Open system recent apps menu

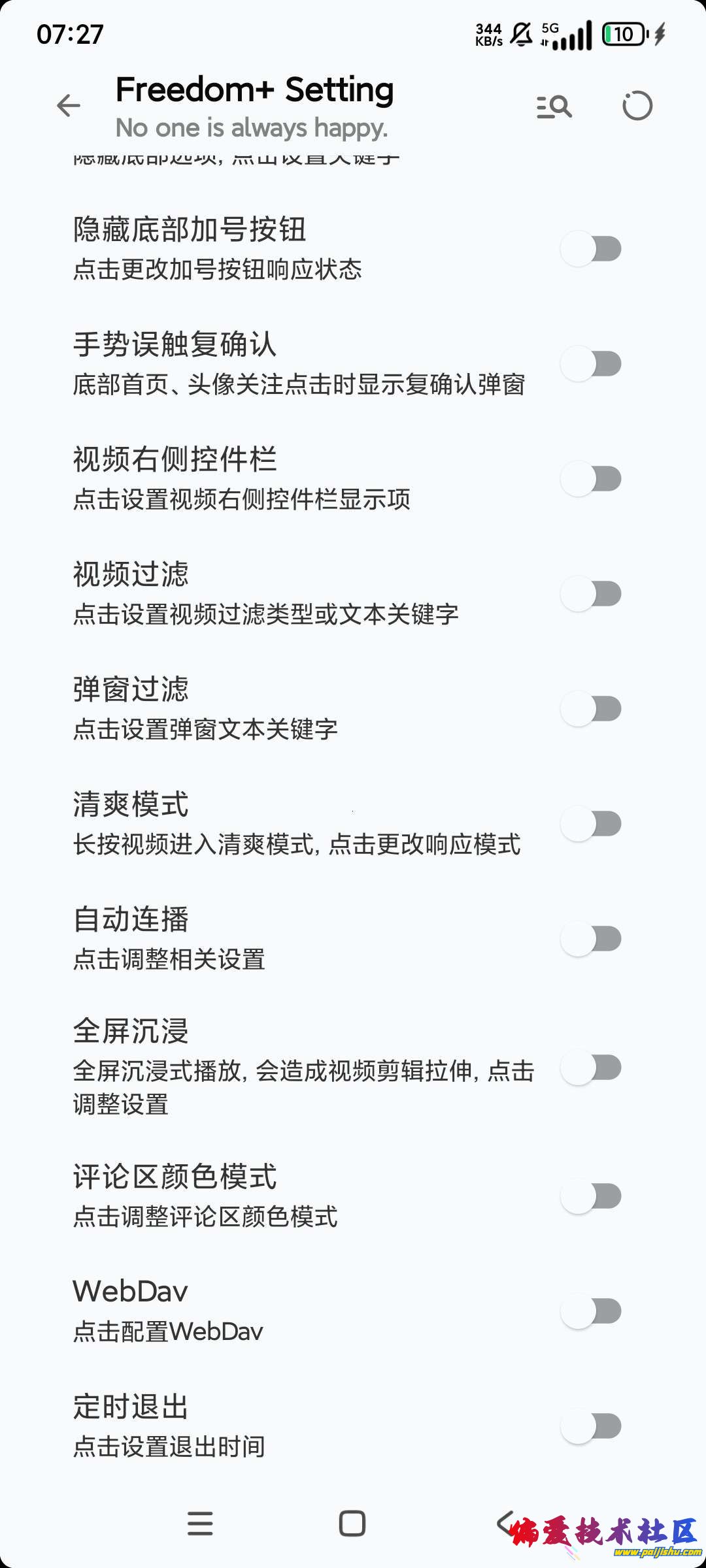click(200, 1524)
